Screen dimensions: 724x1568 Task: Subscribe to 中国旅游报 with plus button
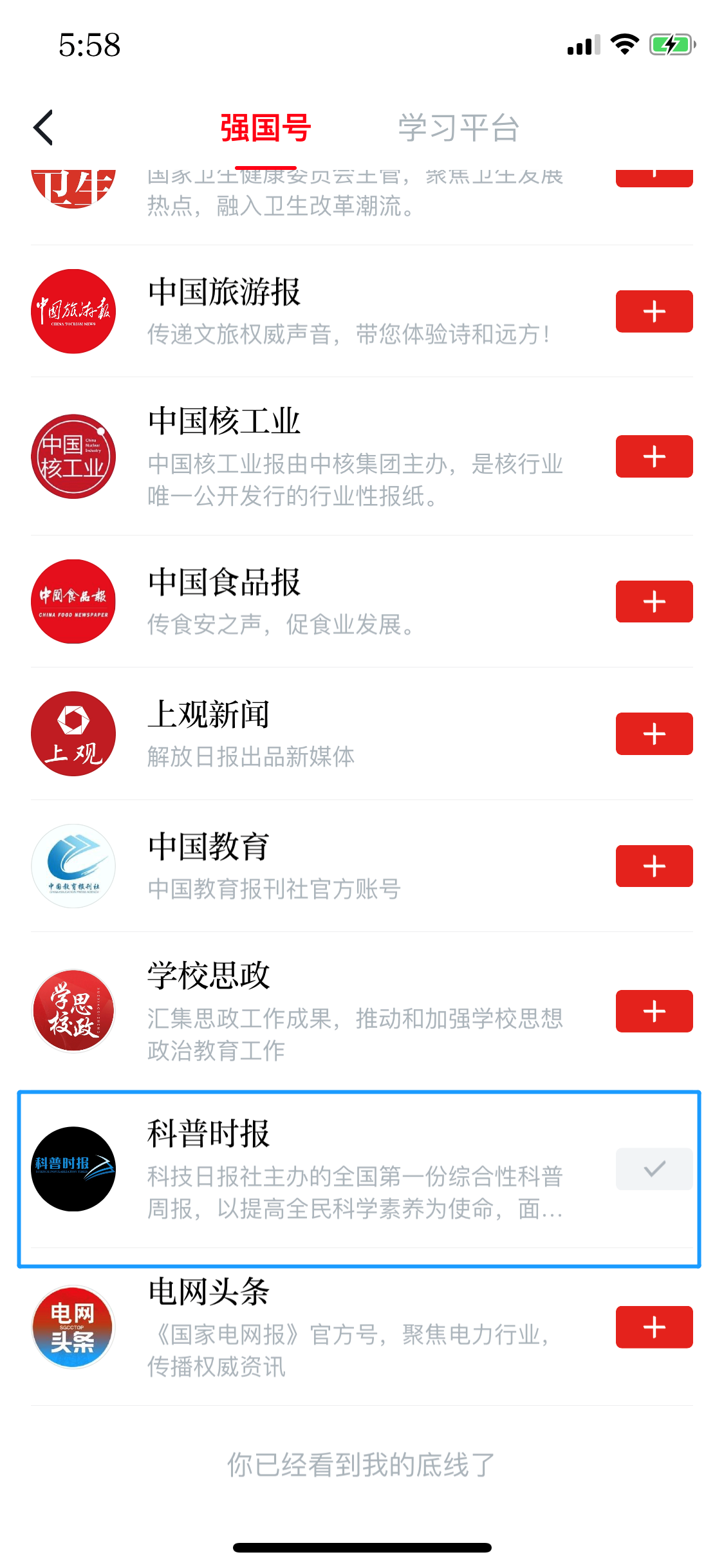(x=654, y=312)
